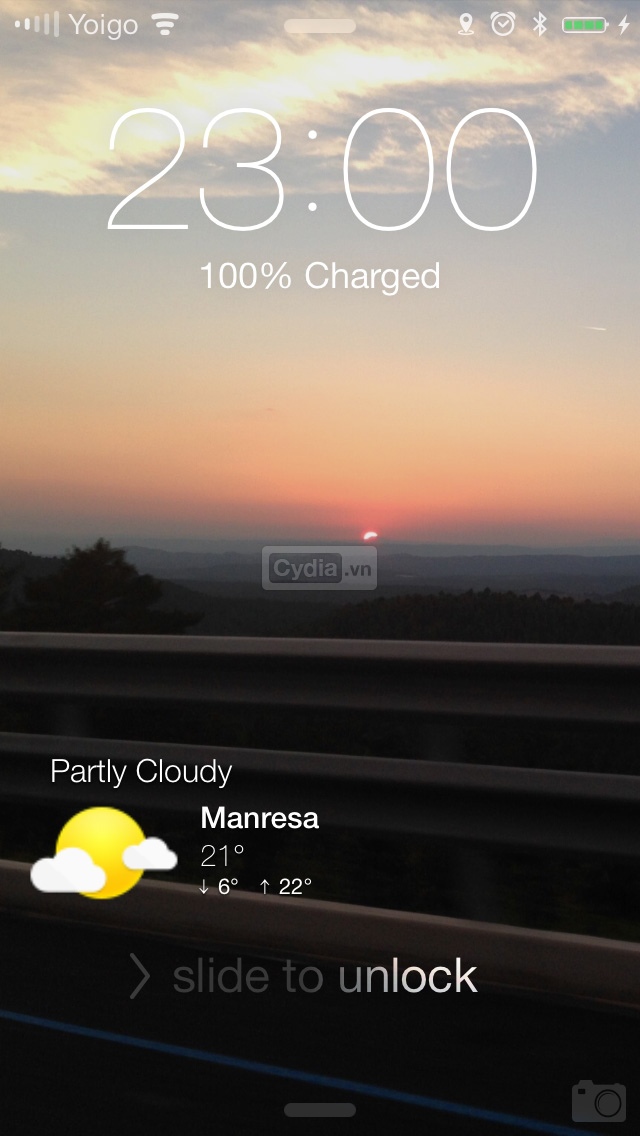
Task: Tap the camera icon shortcut
Action: tap(598, 1100)
